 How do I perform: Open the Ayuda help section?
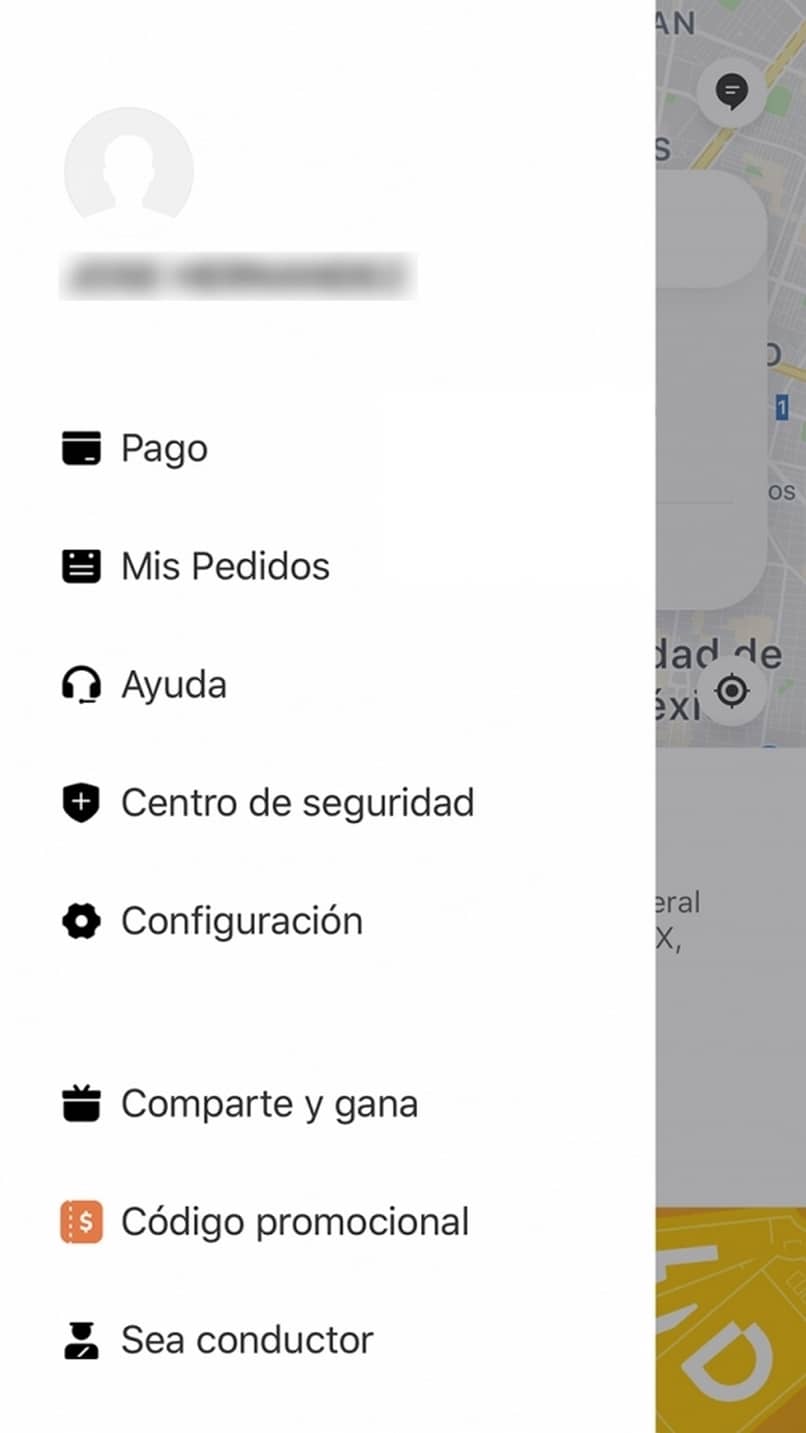coord(173,685)
